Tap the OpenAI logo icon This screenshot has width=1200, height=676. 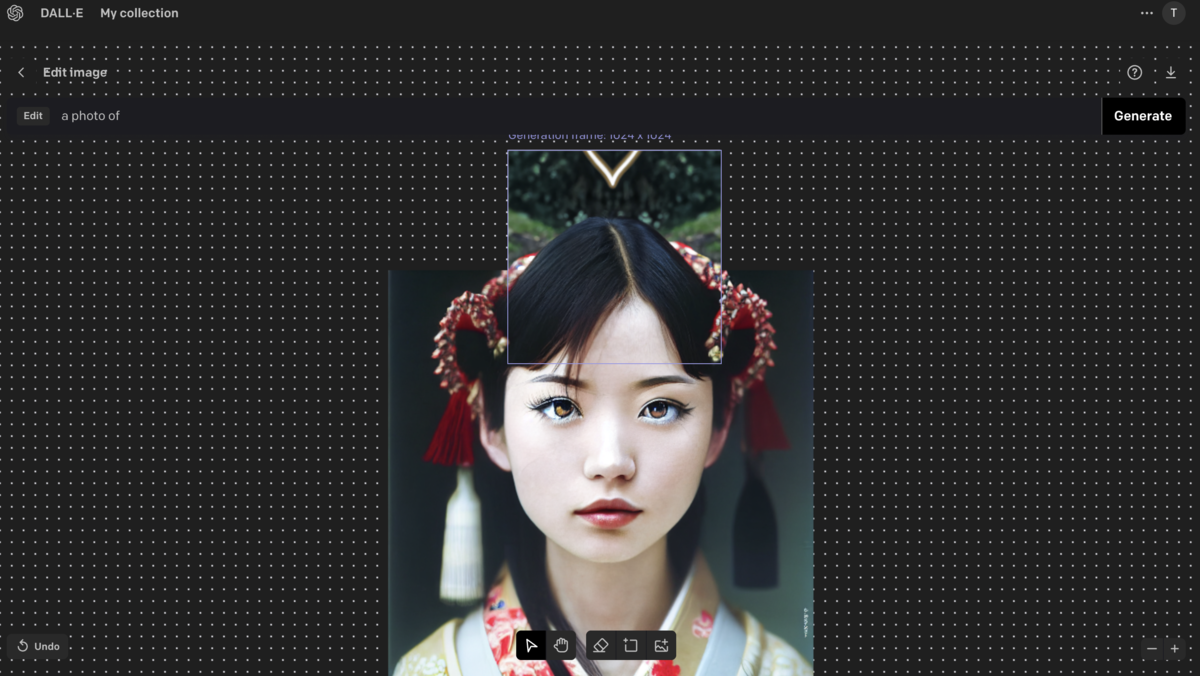pos(15,13)
